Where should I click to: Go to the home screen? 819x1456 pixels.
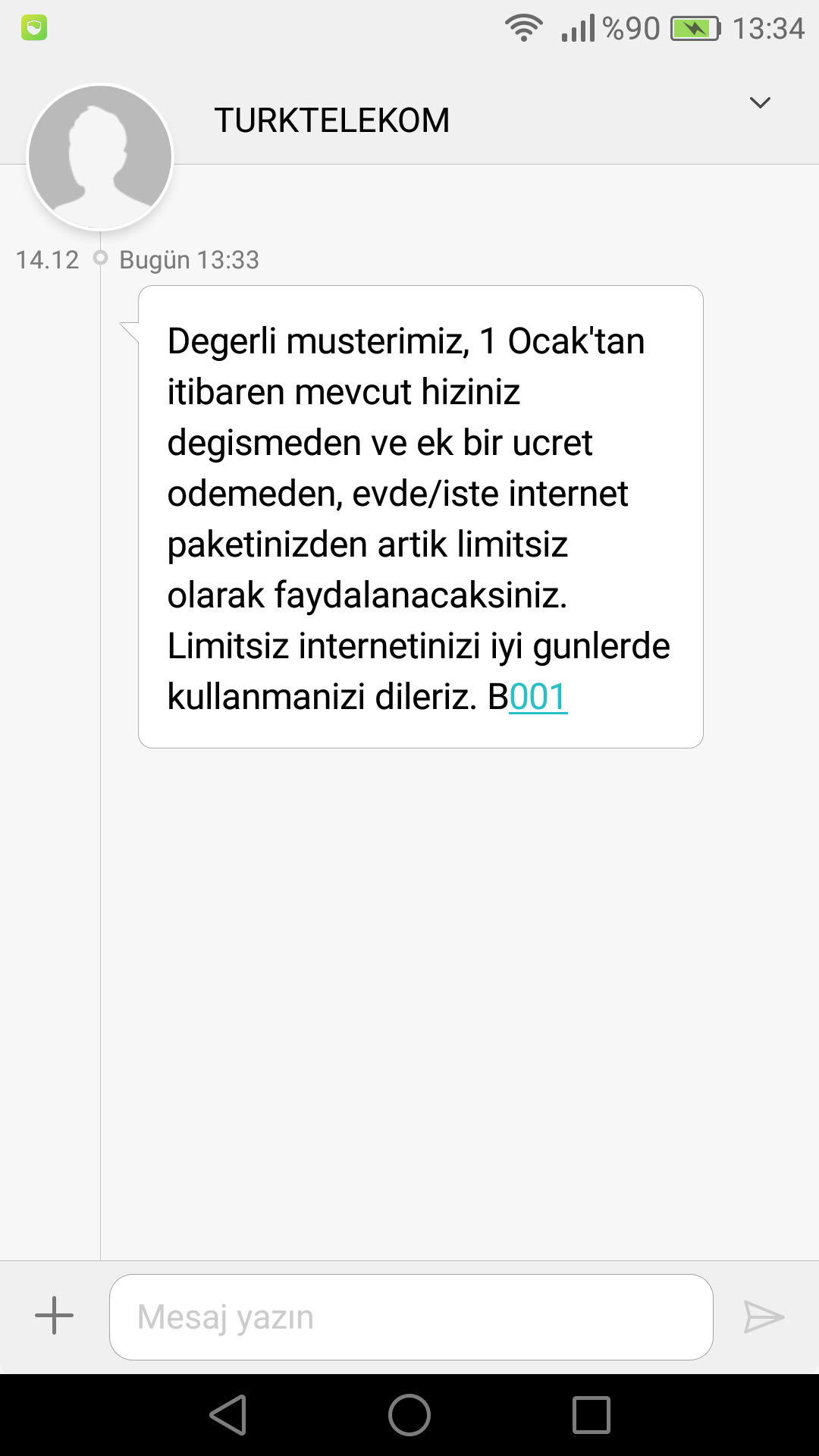[409, 1415]
